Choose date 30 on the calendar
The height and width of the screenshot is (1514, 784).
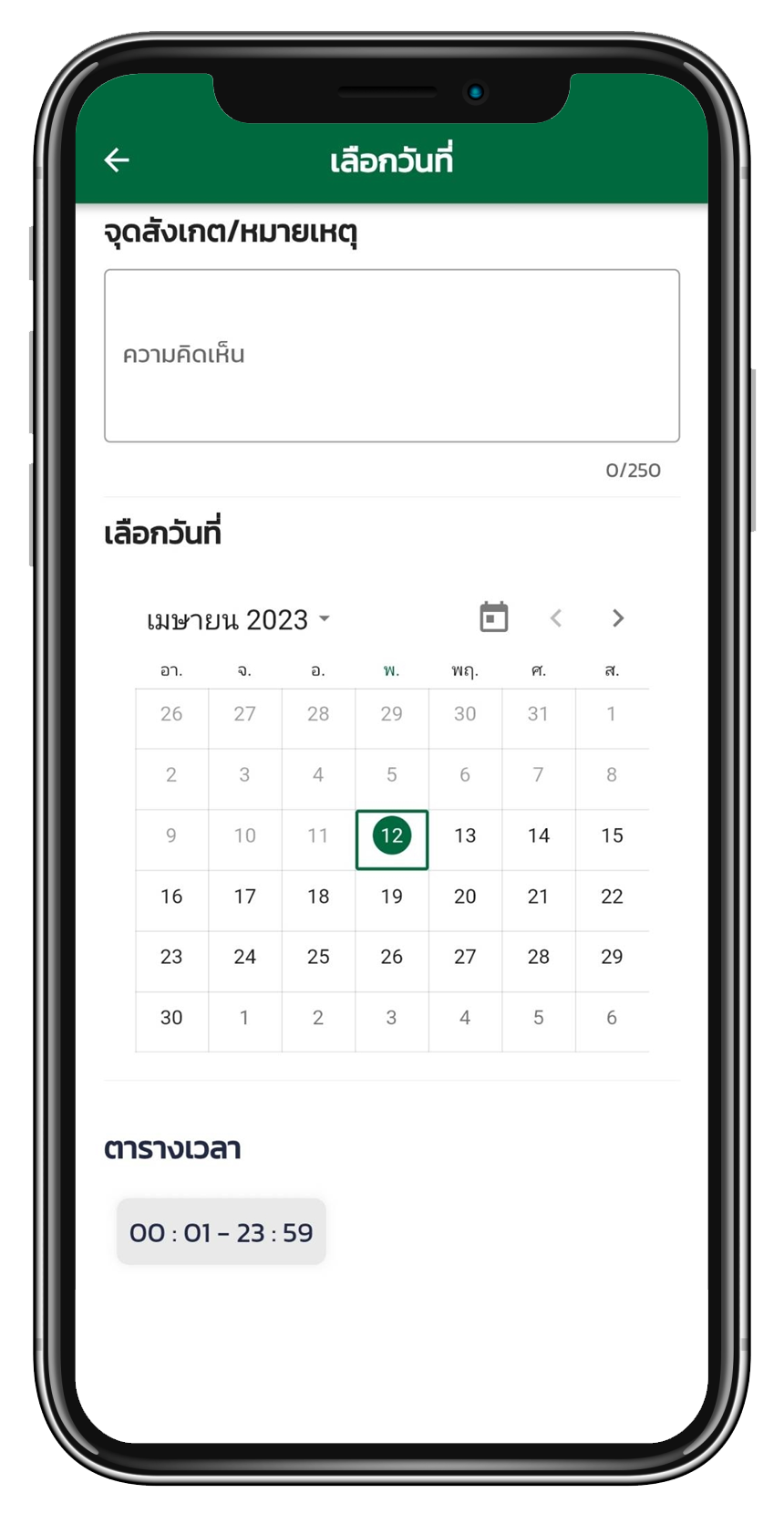[171, 1018]
